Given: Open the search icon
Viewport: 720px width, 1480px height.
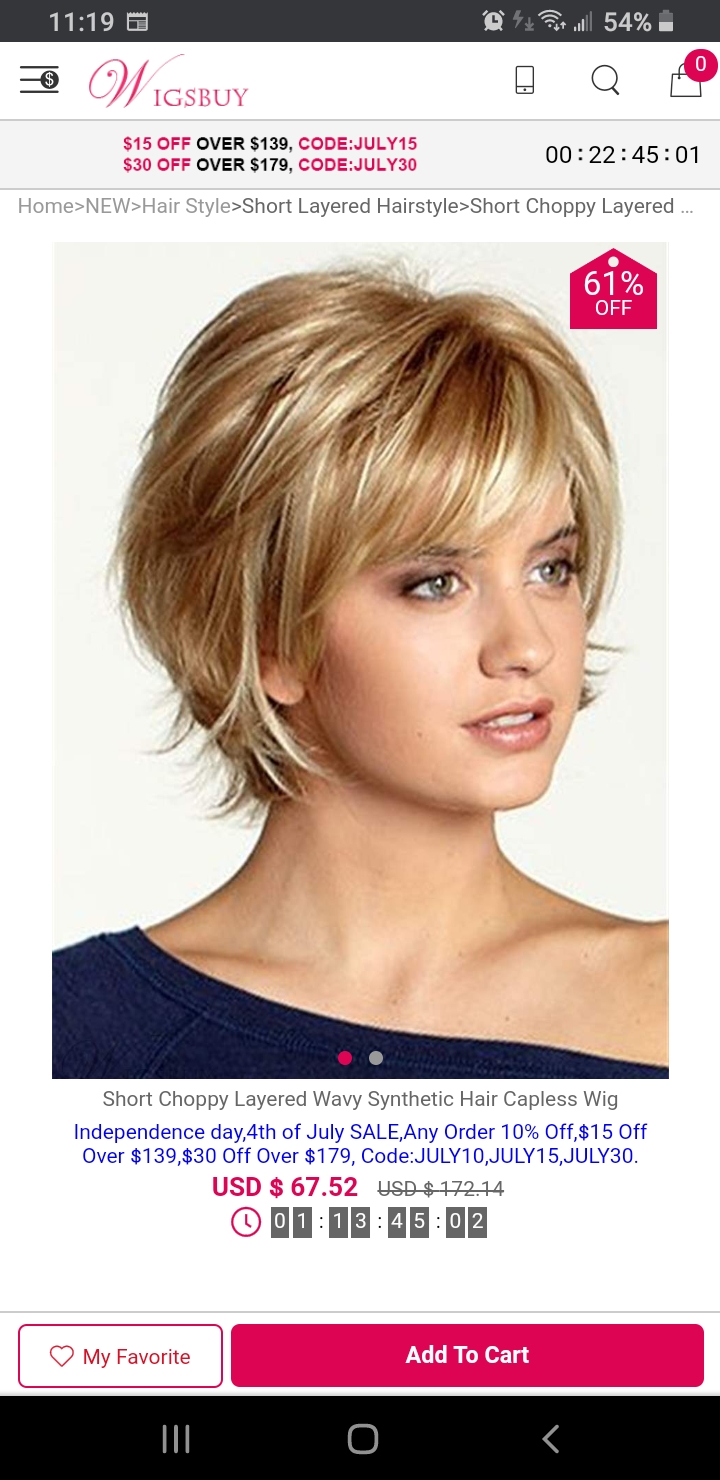Looking at the screenshot, I should pos(605,81).
